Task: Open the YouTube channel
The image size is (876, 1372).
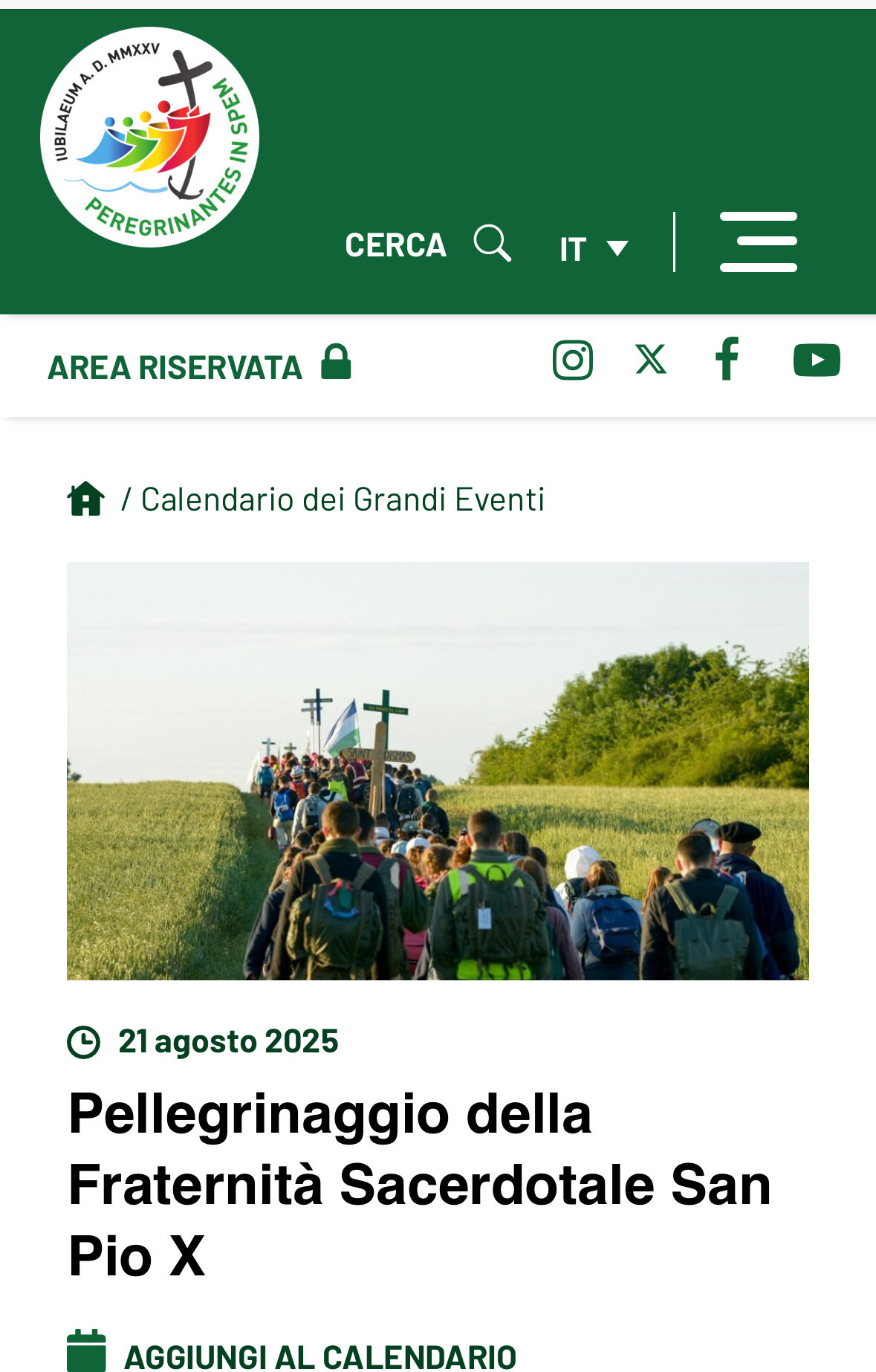Action: 816,360
